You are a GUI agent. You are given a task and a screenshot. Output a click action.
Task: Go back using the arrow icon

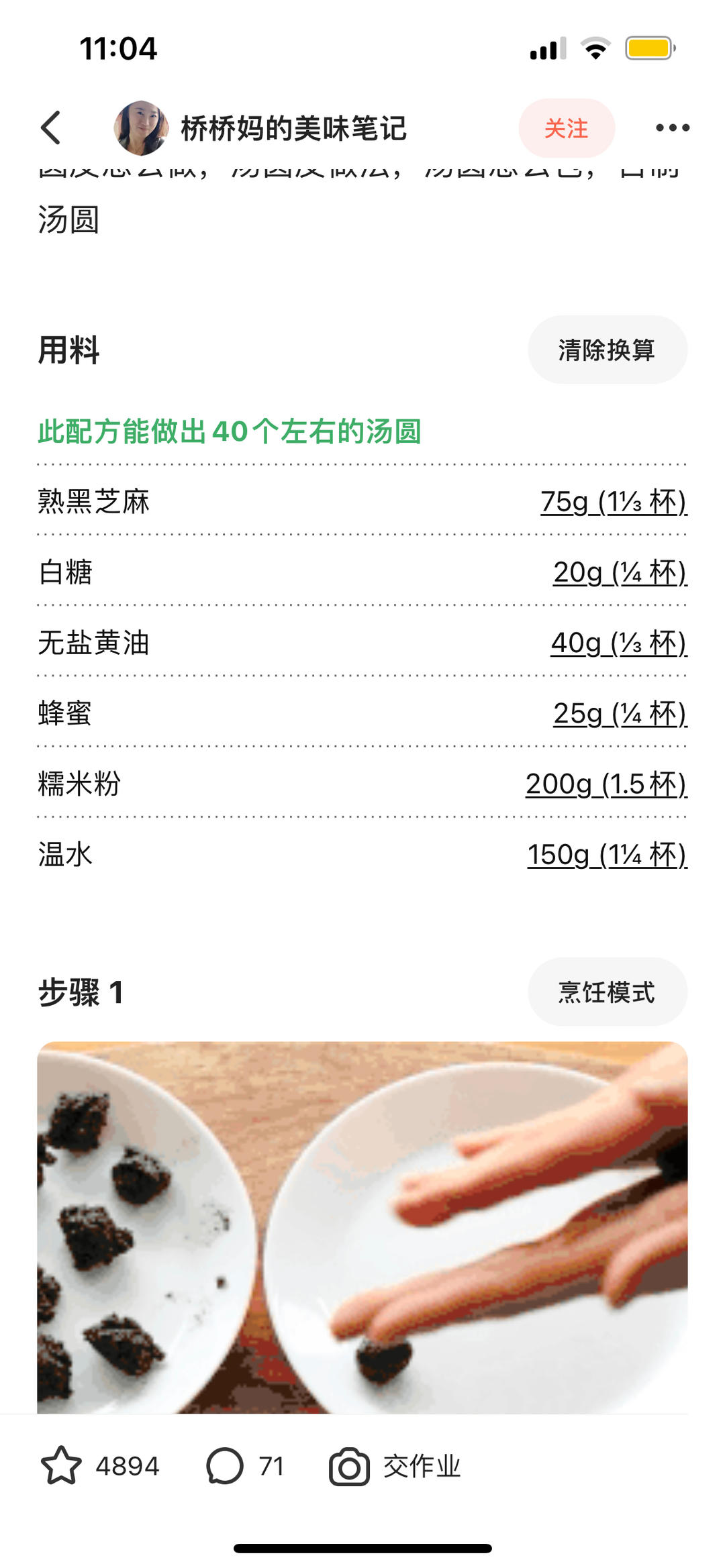(x=52, y=127)
